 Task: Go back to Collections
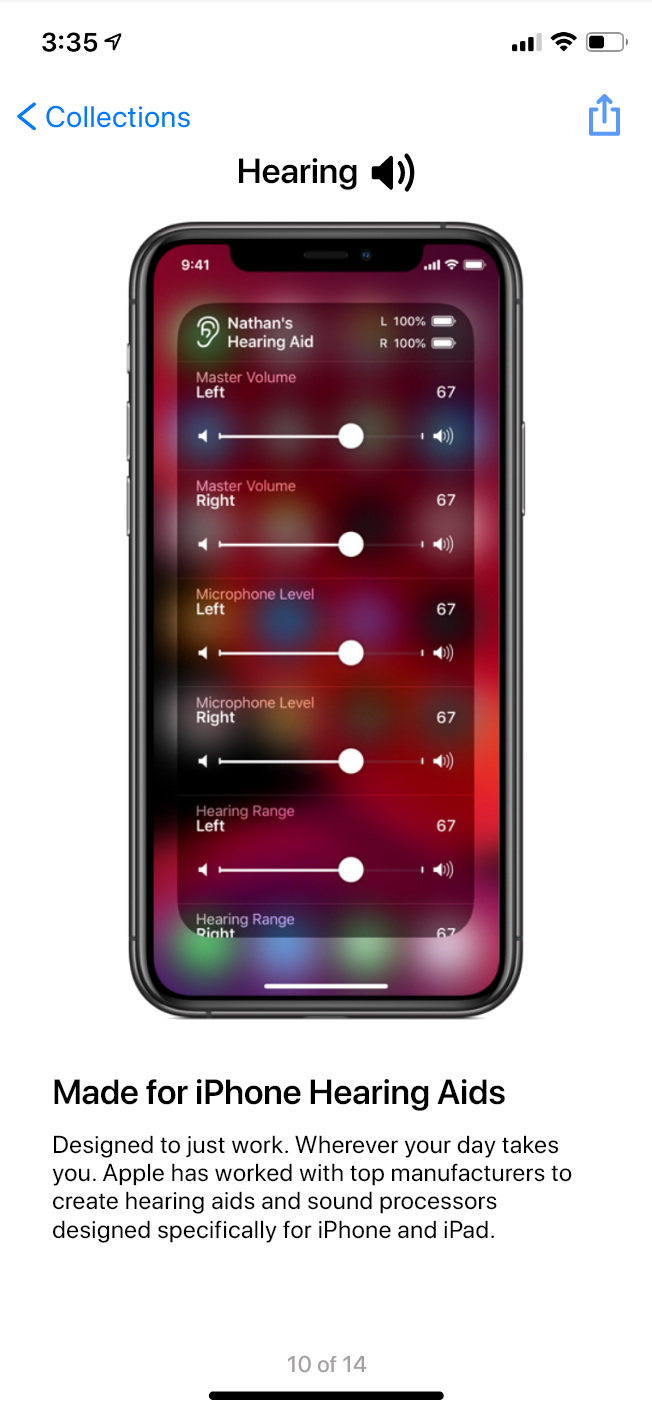point(104,117)
